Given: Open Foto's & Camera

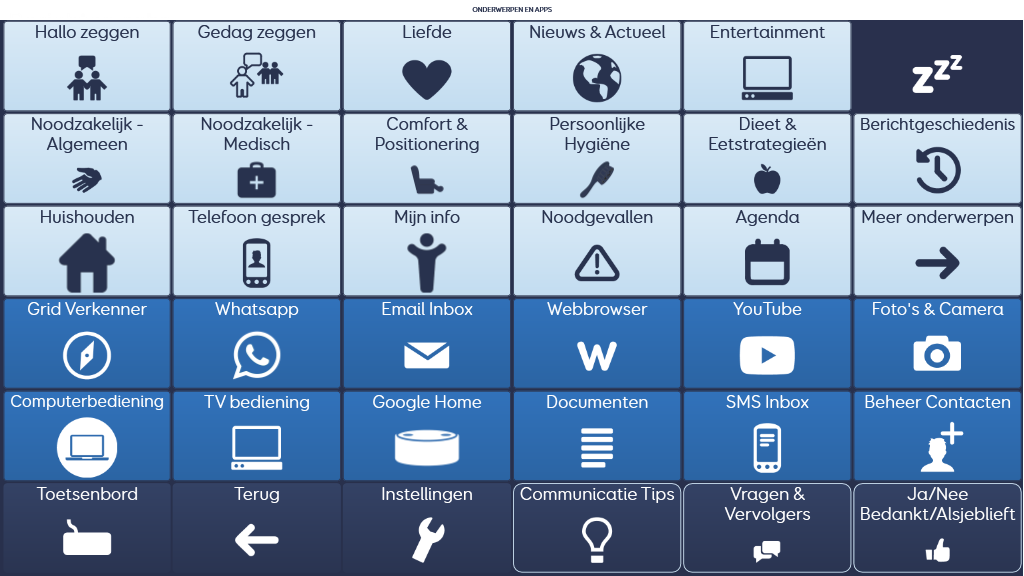Looking at the screenshot, I should (x=937, y=342).
